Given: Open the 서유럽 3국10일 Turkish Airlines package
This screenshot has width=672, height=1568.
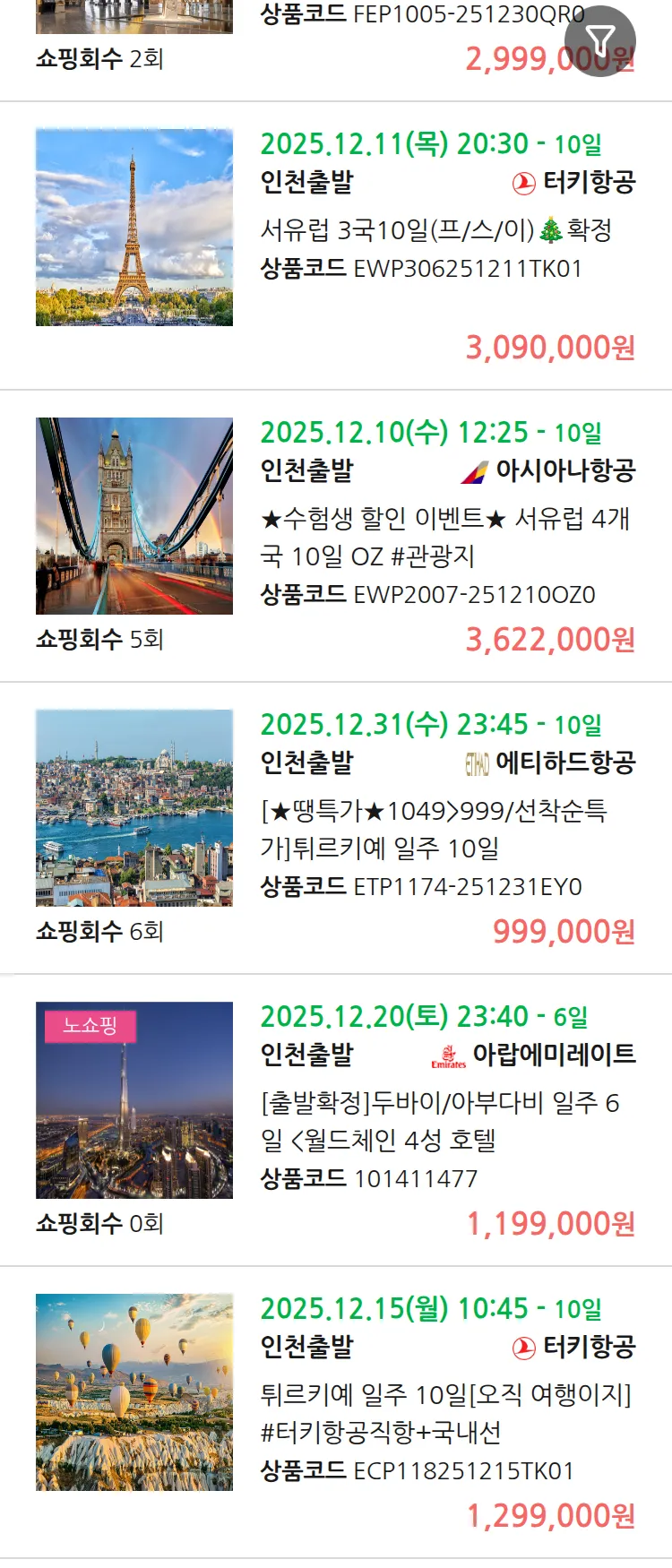Looking at the screenshot, I should pos(435,230).
